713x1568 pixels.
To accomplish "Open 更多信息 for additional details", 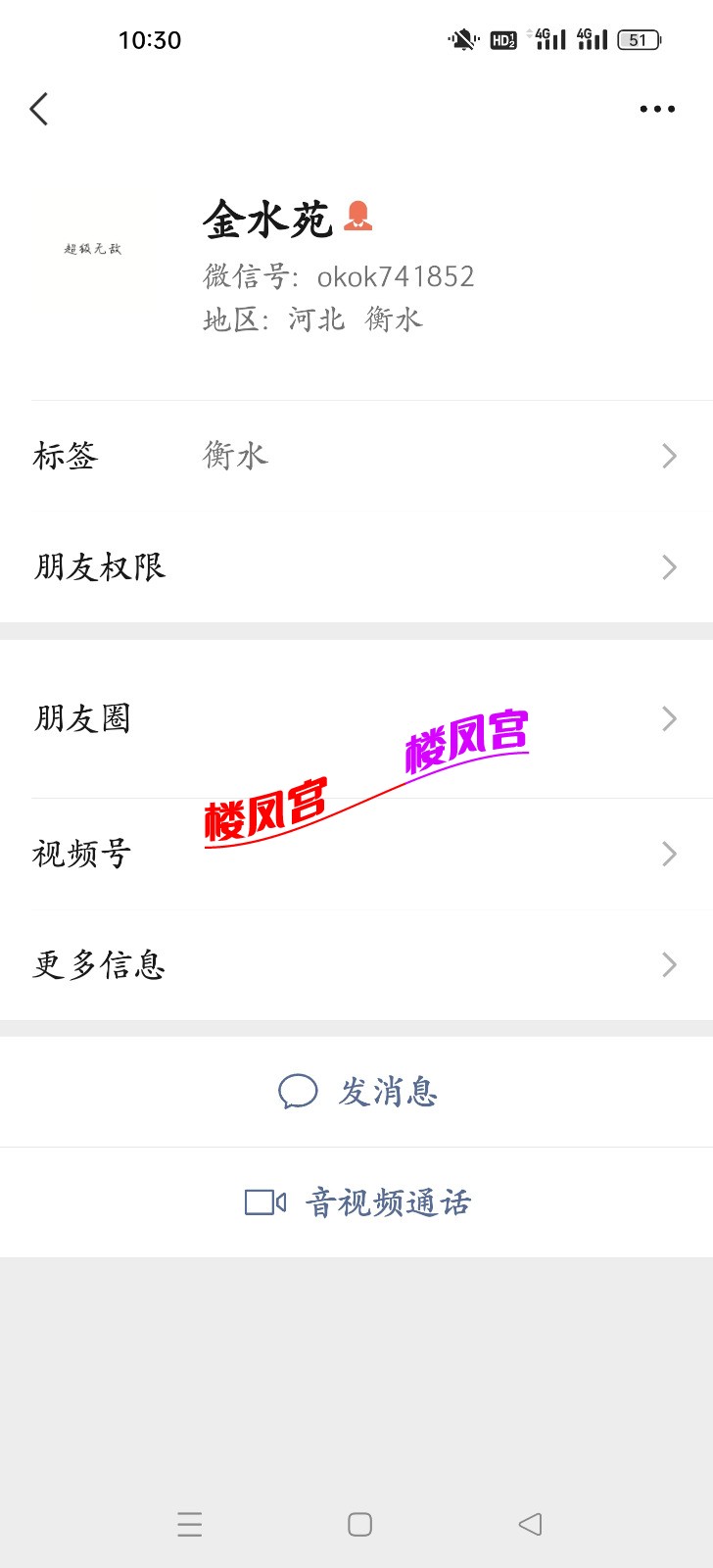I will [x=356, y=964].
